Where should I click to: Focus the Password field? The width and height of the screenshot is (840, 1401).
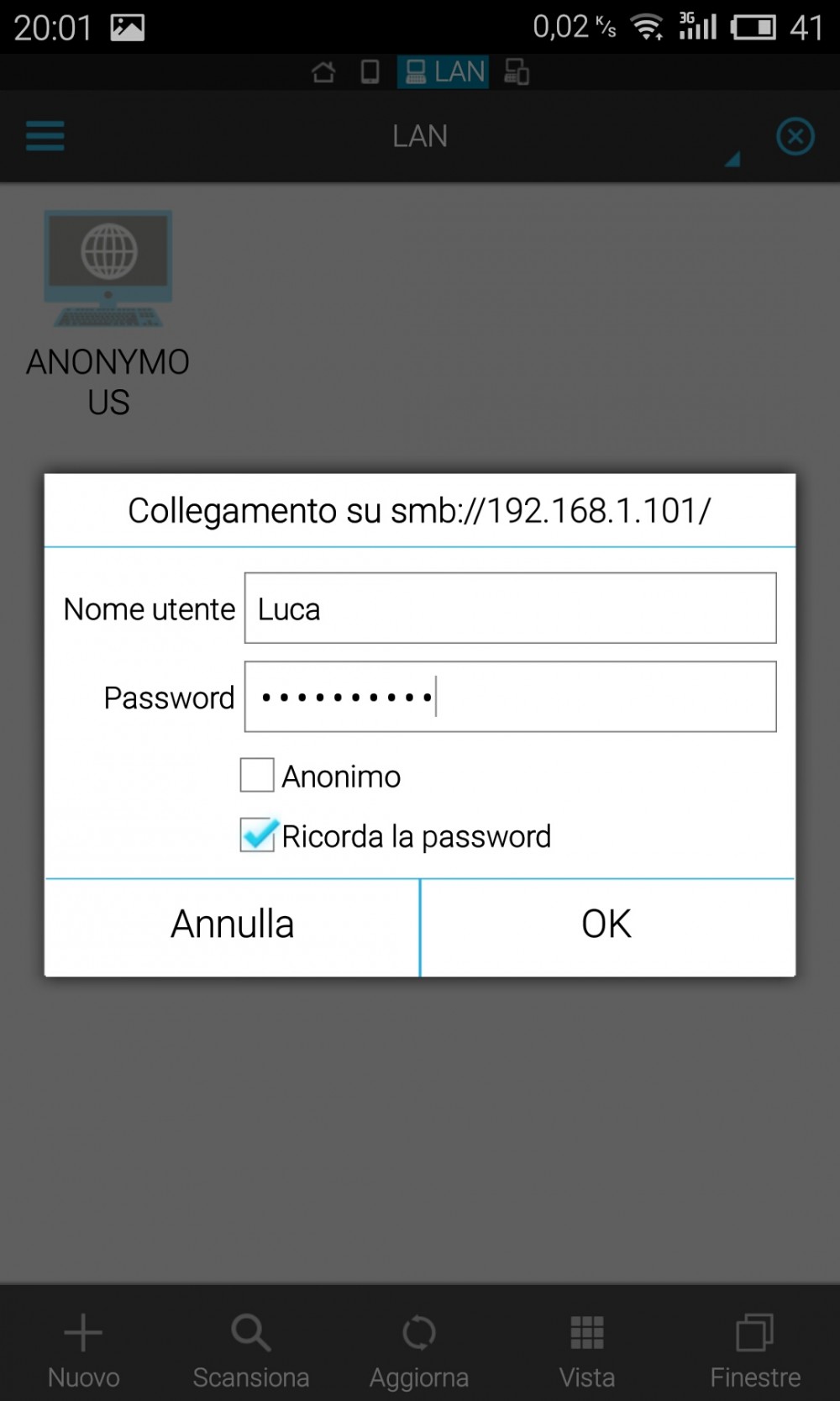[x=510, y=697]
